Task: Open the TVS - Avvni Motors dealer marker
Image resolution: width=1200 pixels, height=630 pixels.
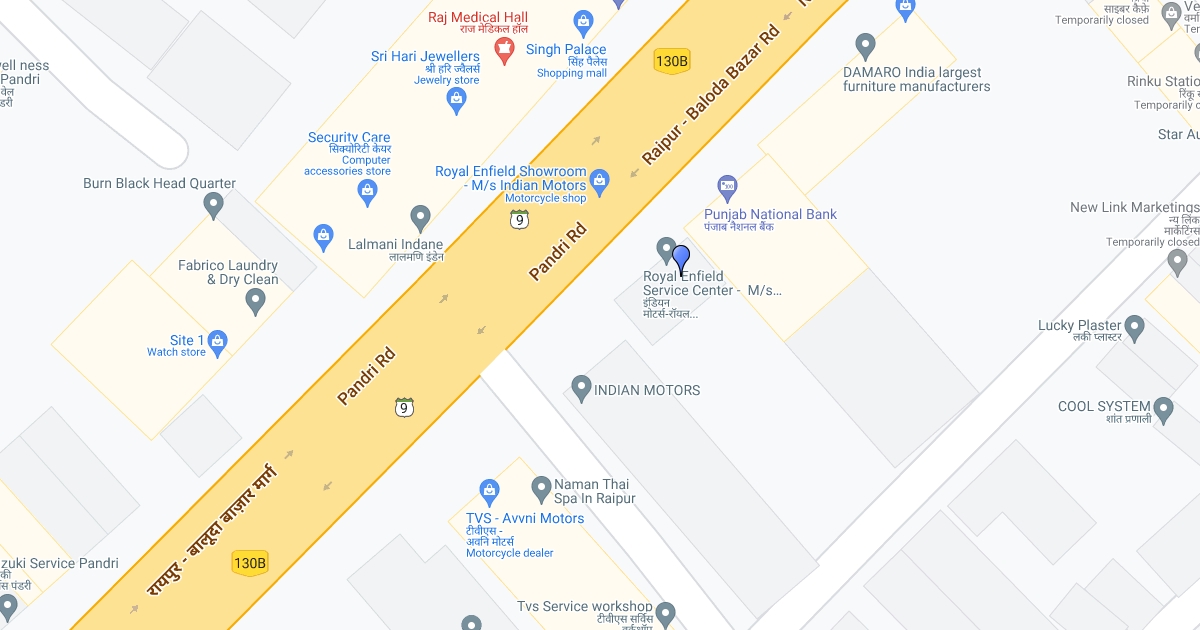Action: (x=489, y=490)
